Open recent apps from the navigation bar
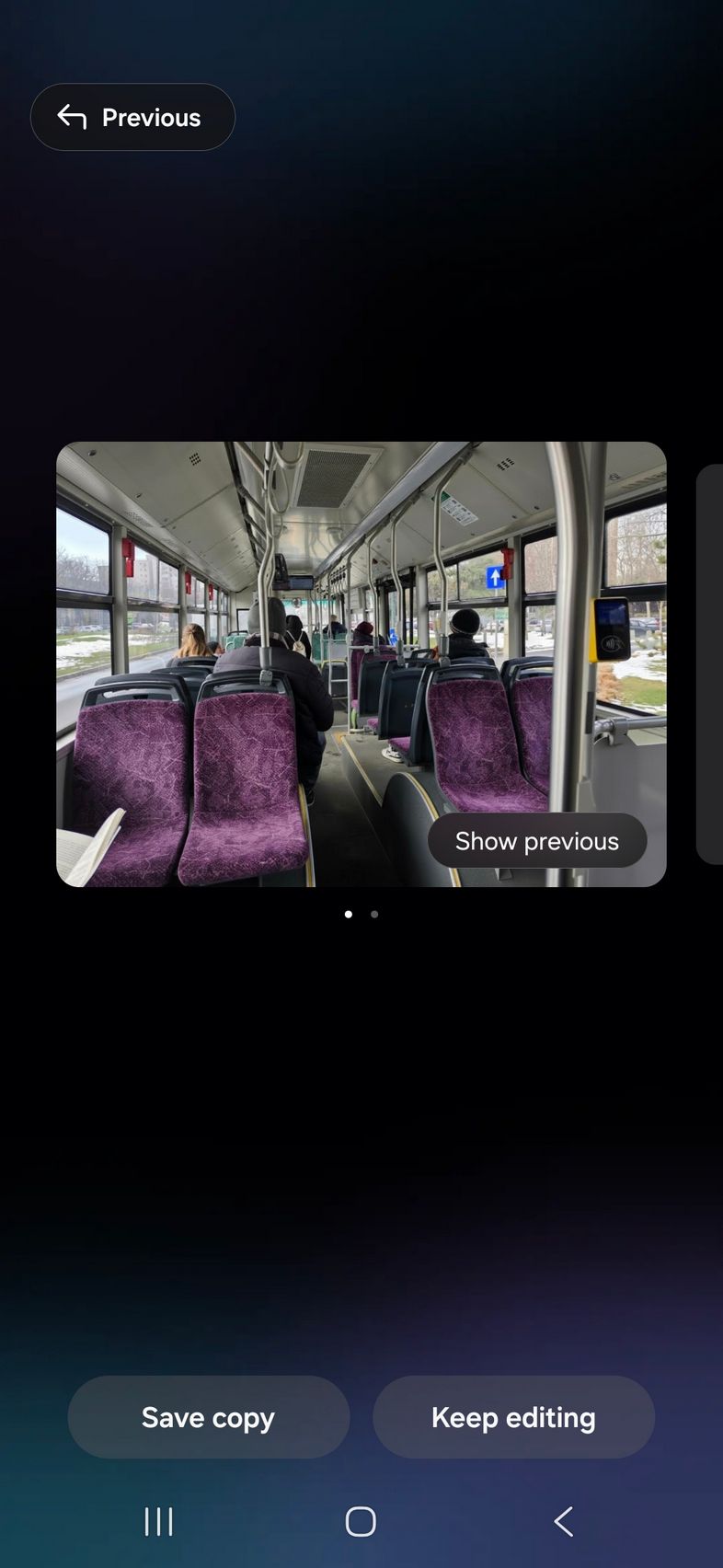723x1568 pixels. coord(158,1522)
